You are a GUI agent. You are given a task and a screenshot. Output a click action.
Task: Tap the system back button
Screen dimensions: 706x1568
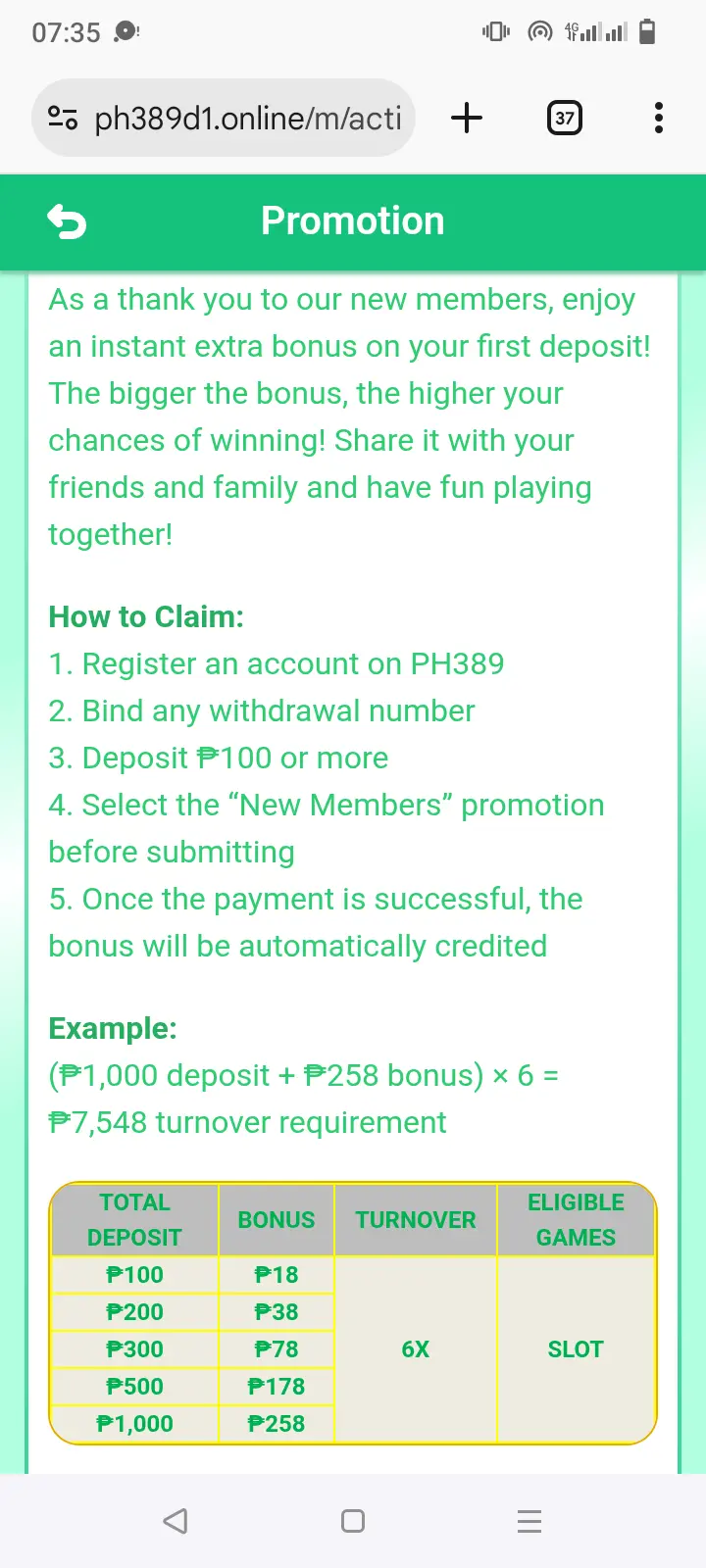pyautogui.click(x=176, y=1521)
